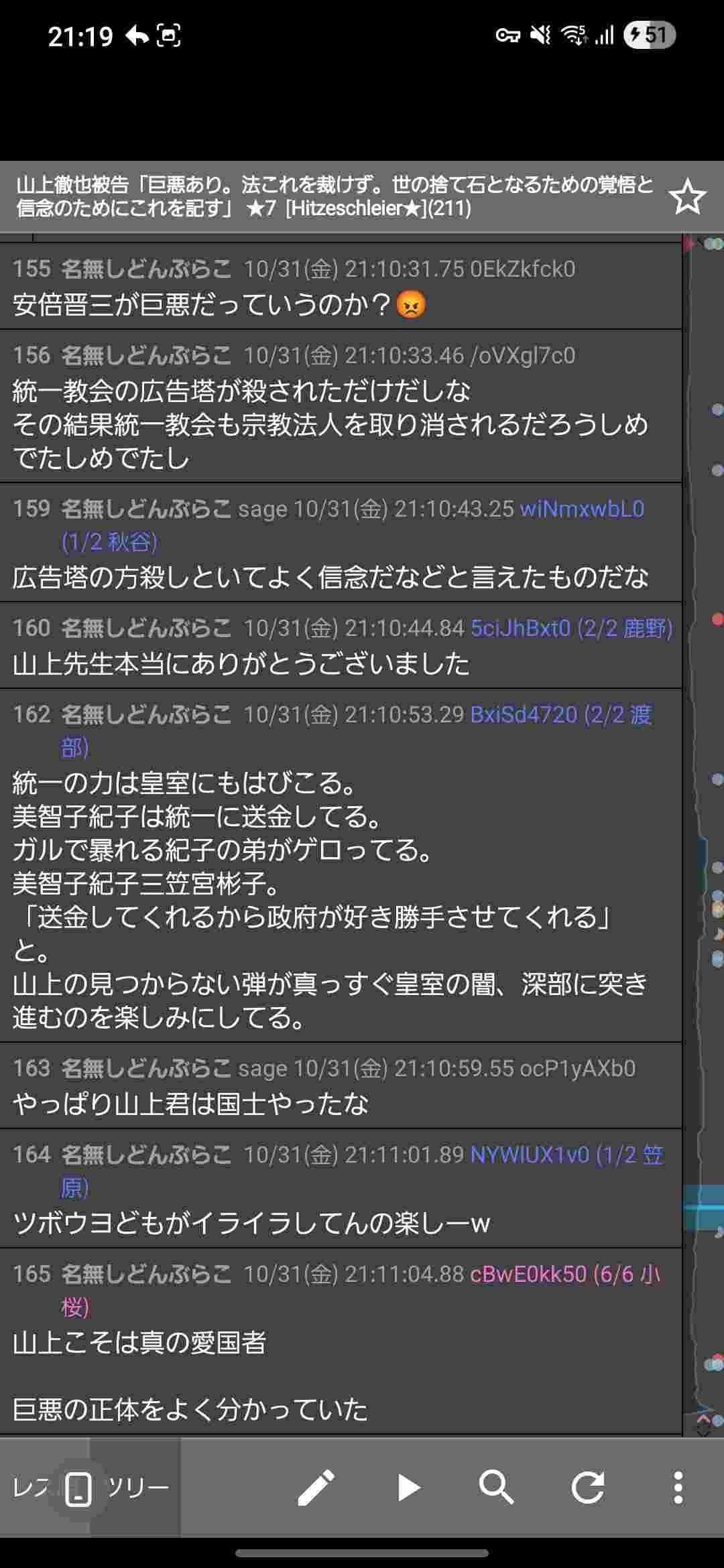Reload the thread
The width and height of the screenshot is (724, 1568).
point(588,1488)
